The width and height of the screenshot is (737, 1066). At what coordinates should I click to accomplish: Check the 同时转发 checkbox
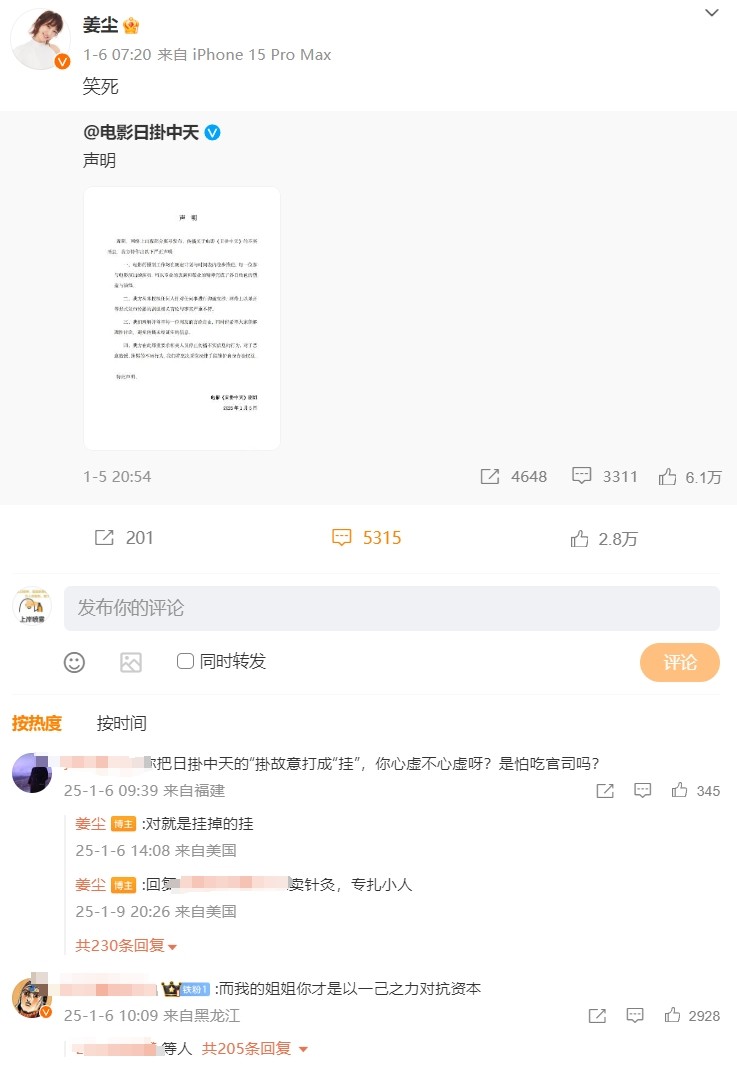[185, 661]
